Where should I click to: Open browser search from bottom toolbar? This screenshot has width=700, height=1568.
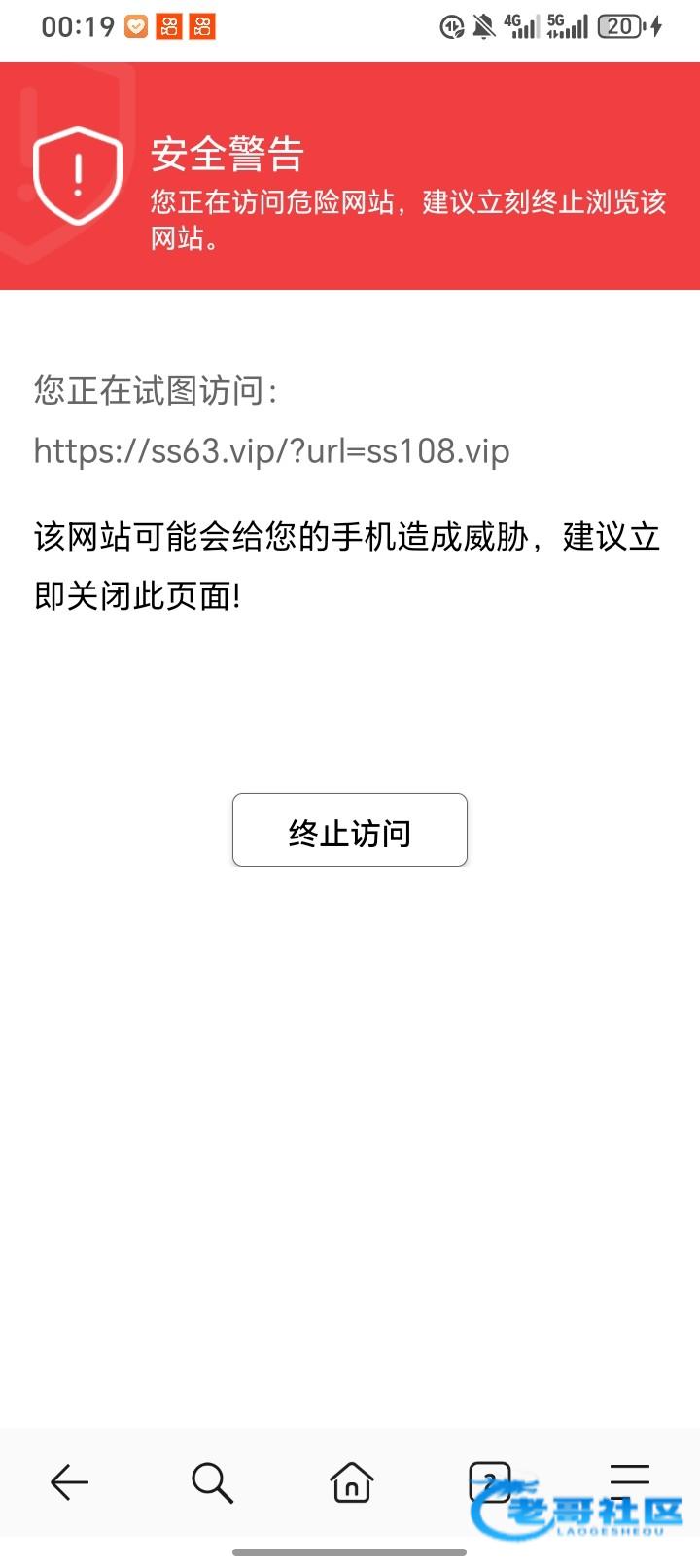pyautogui.click(x=211, y=1482)
